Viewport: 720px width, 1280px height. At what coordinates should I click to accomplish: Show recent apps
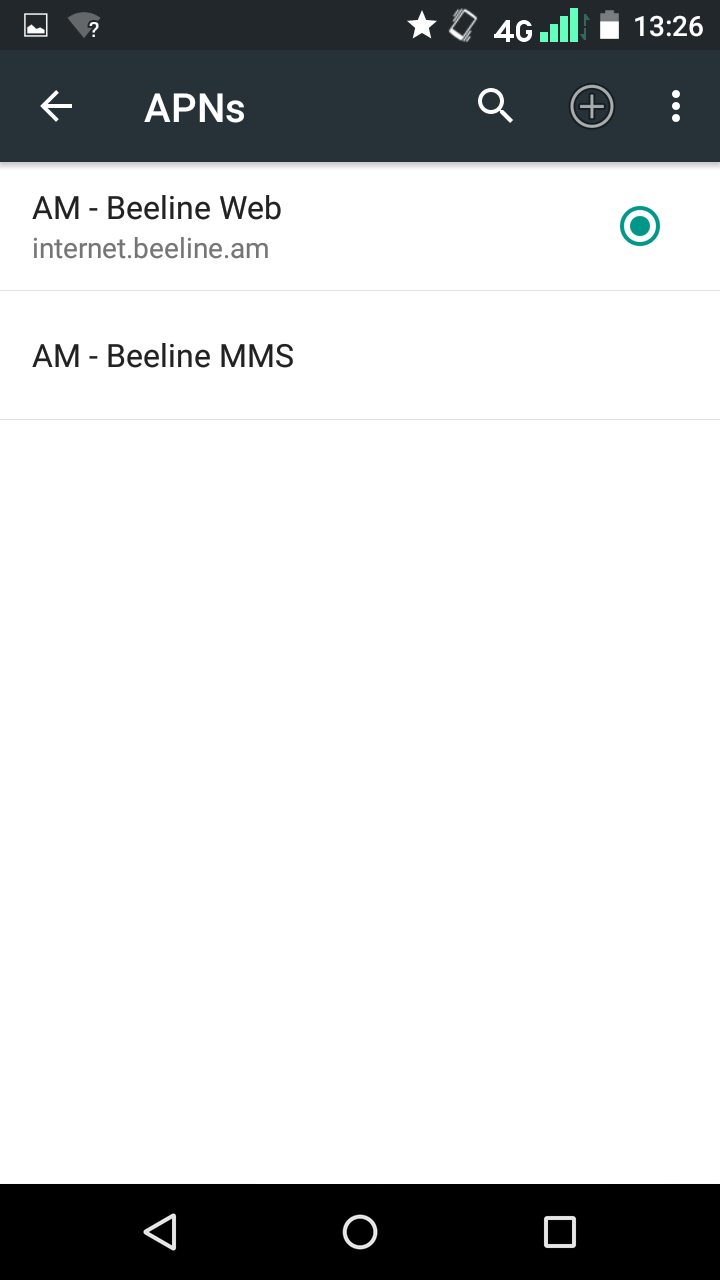tap(560, 1232)
